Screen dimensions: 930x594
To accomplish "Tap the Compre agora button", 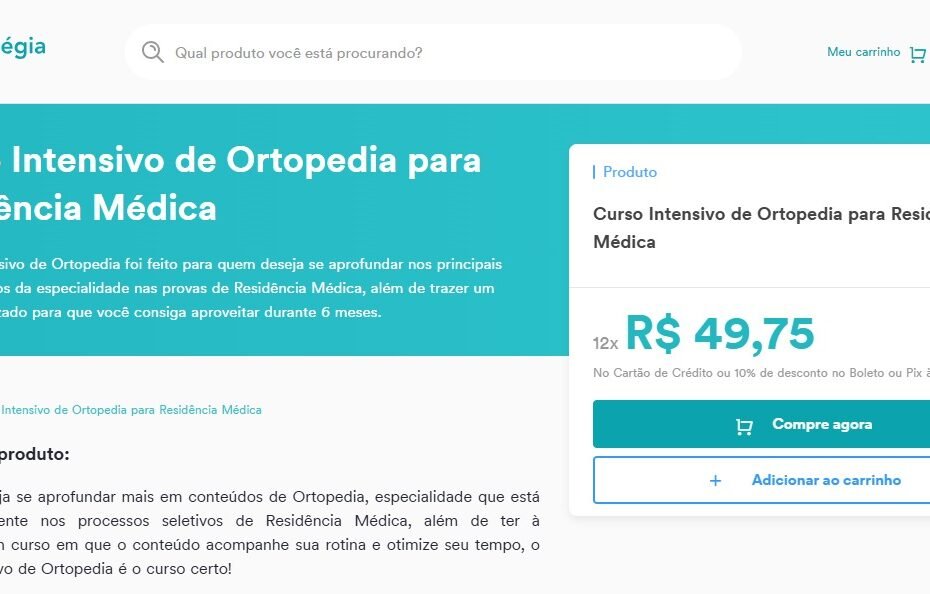I will point(762,424).
